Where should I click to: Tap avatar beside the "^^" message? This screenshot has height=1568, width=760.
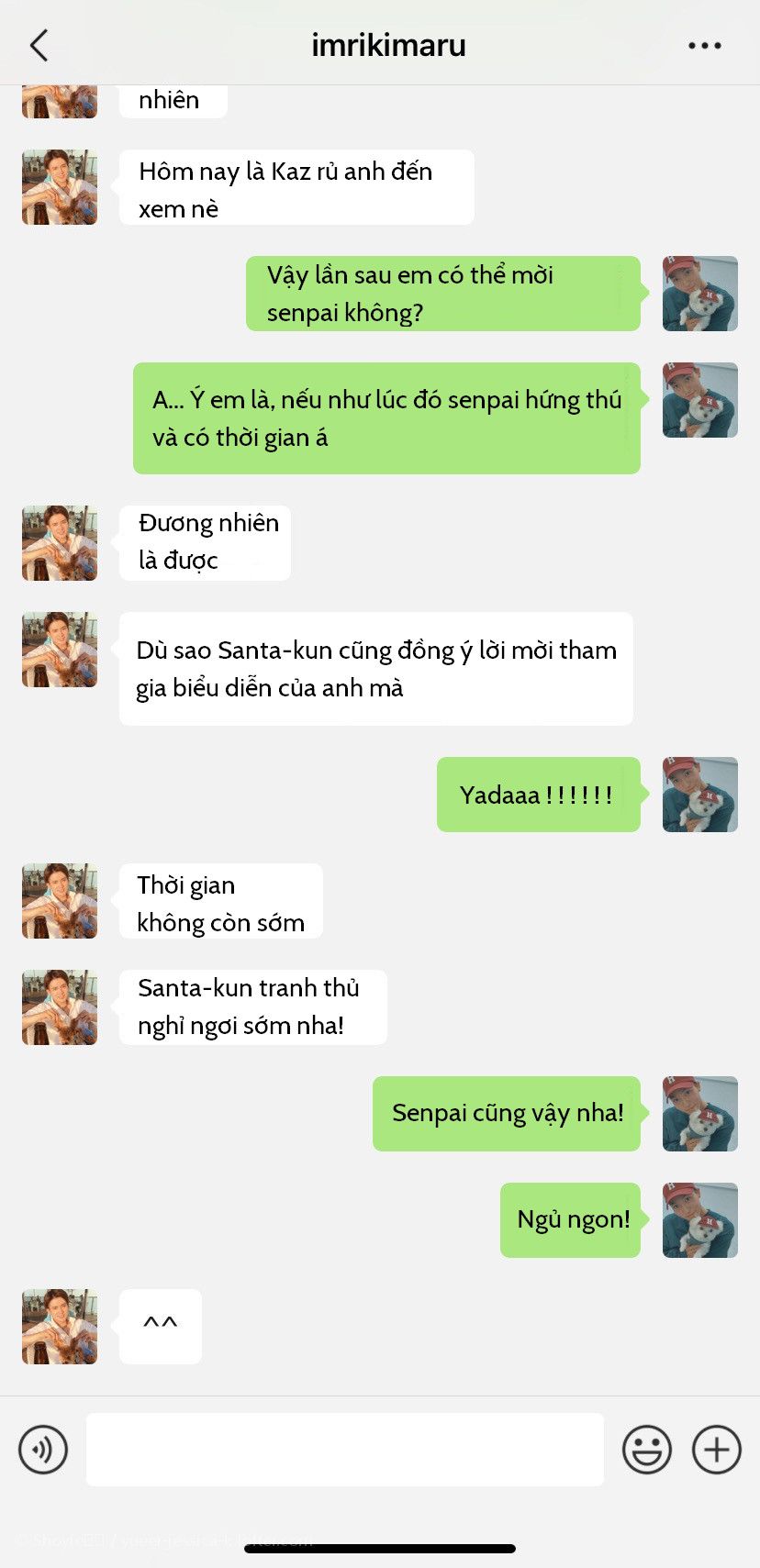coord(60,1327)
